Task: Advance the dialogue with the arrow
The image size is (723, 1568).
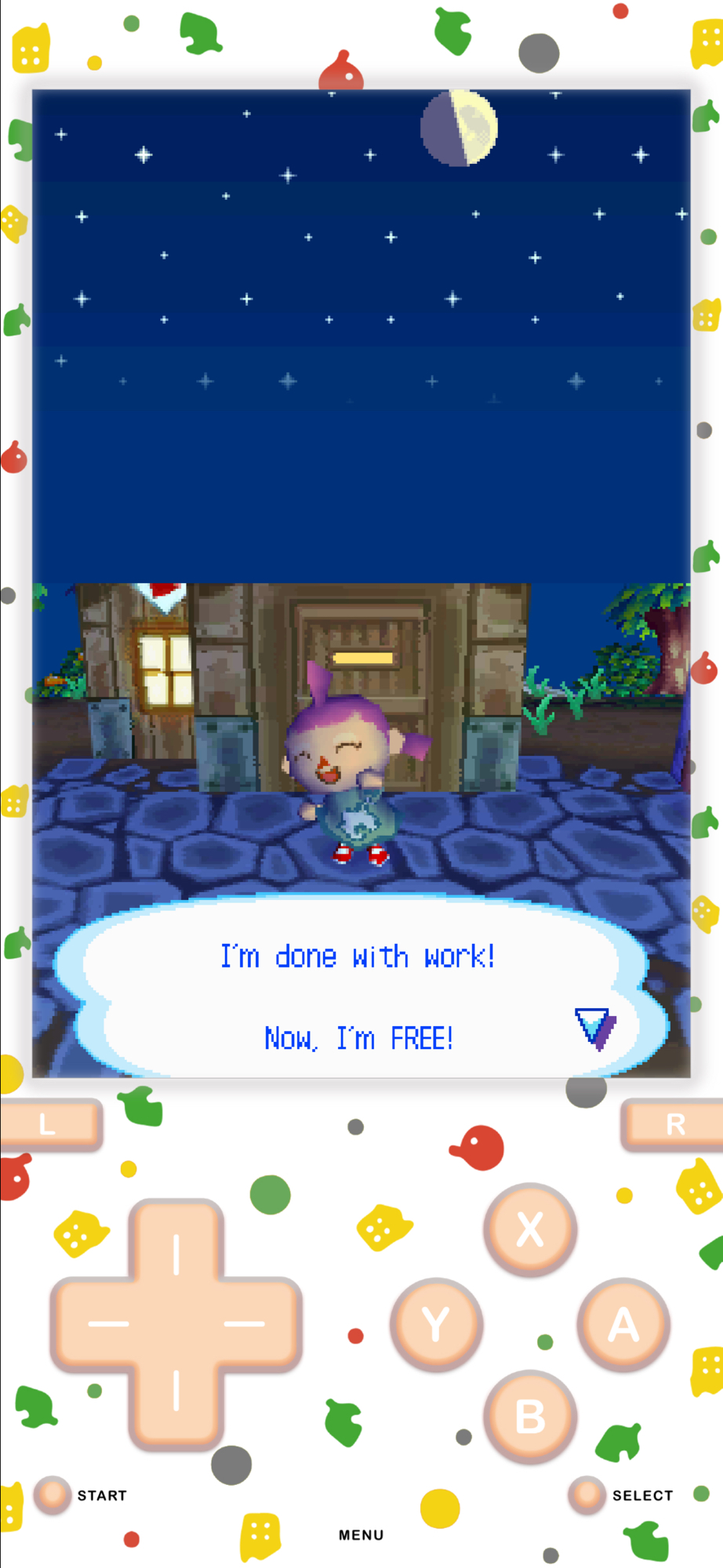Action: [x=595, y=1027]
